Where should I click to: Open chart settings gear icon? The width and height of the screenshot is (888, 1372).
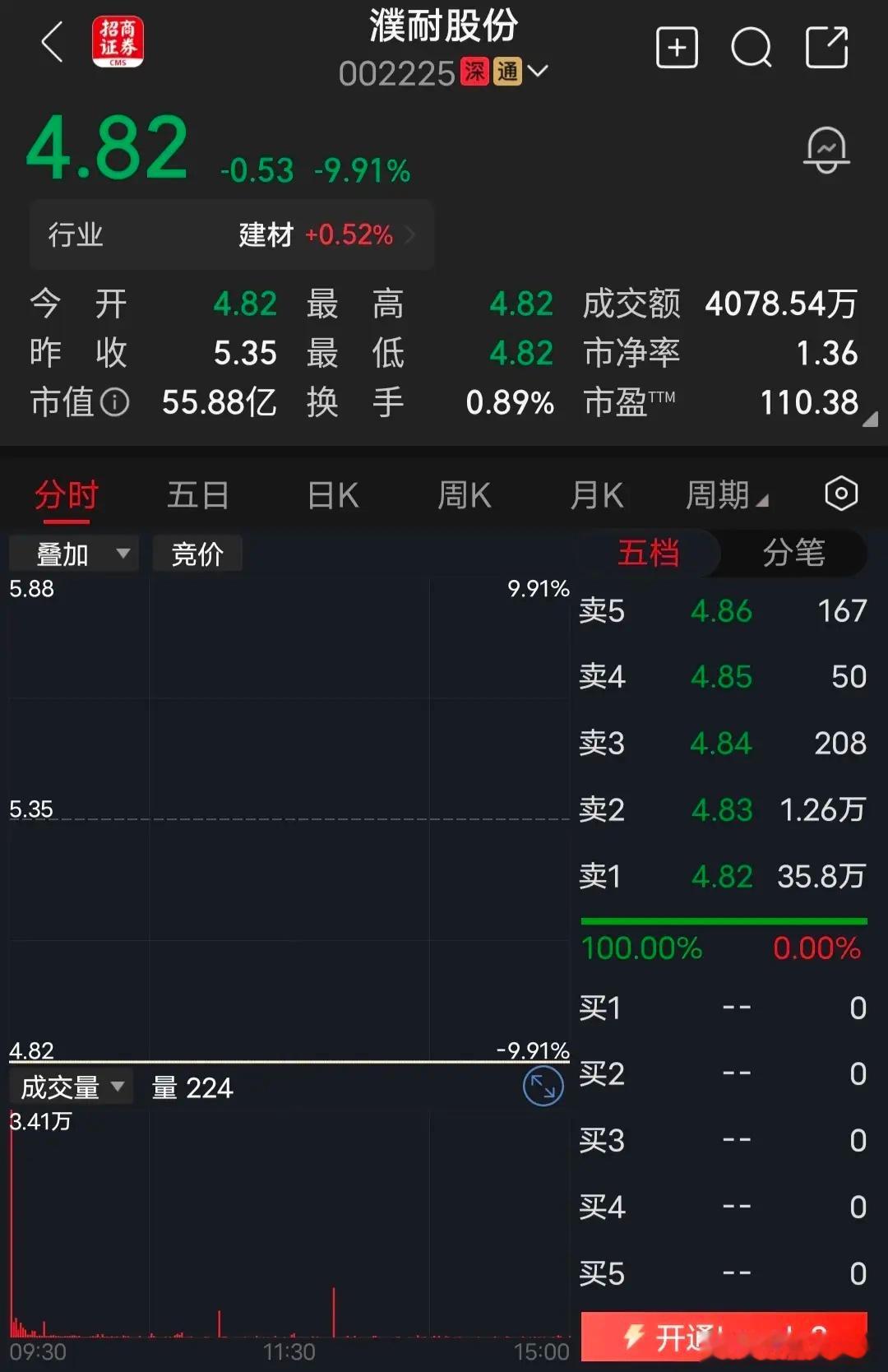(x=841, y=494)
